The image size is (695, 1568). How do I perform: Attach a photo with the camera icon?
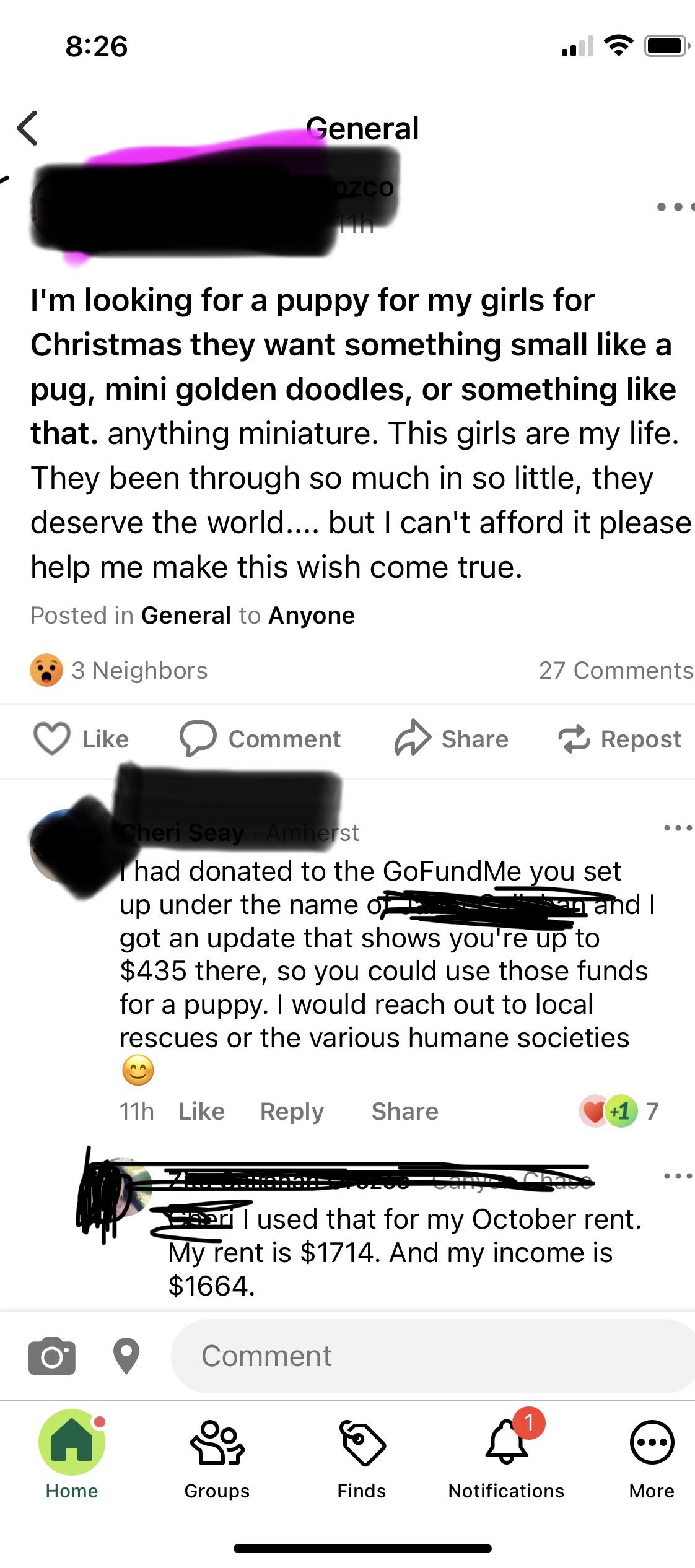pos(52,1356)
